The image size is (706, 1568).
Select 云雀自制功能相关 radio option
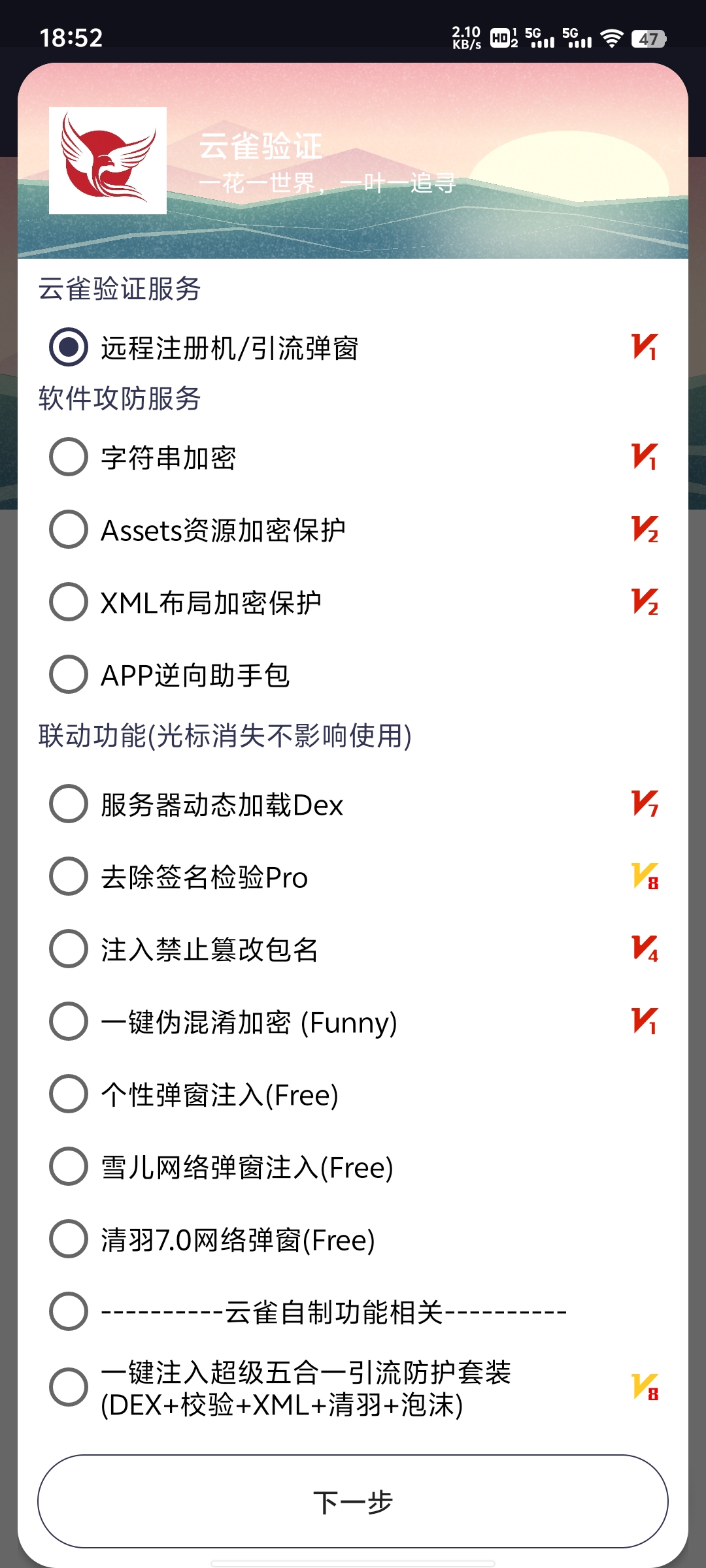coord(69,1311)
